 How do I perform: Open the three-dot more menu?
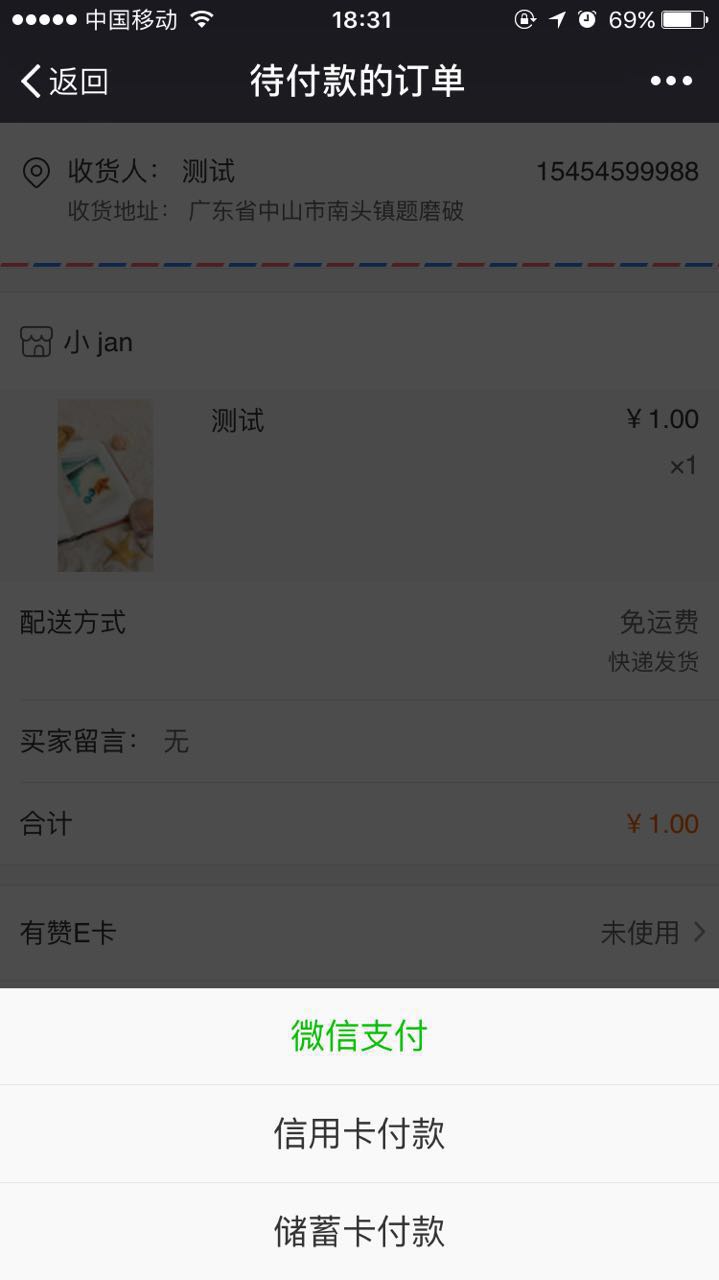click(x=671, y=81)
